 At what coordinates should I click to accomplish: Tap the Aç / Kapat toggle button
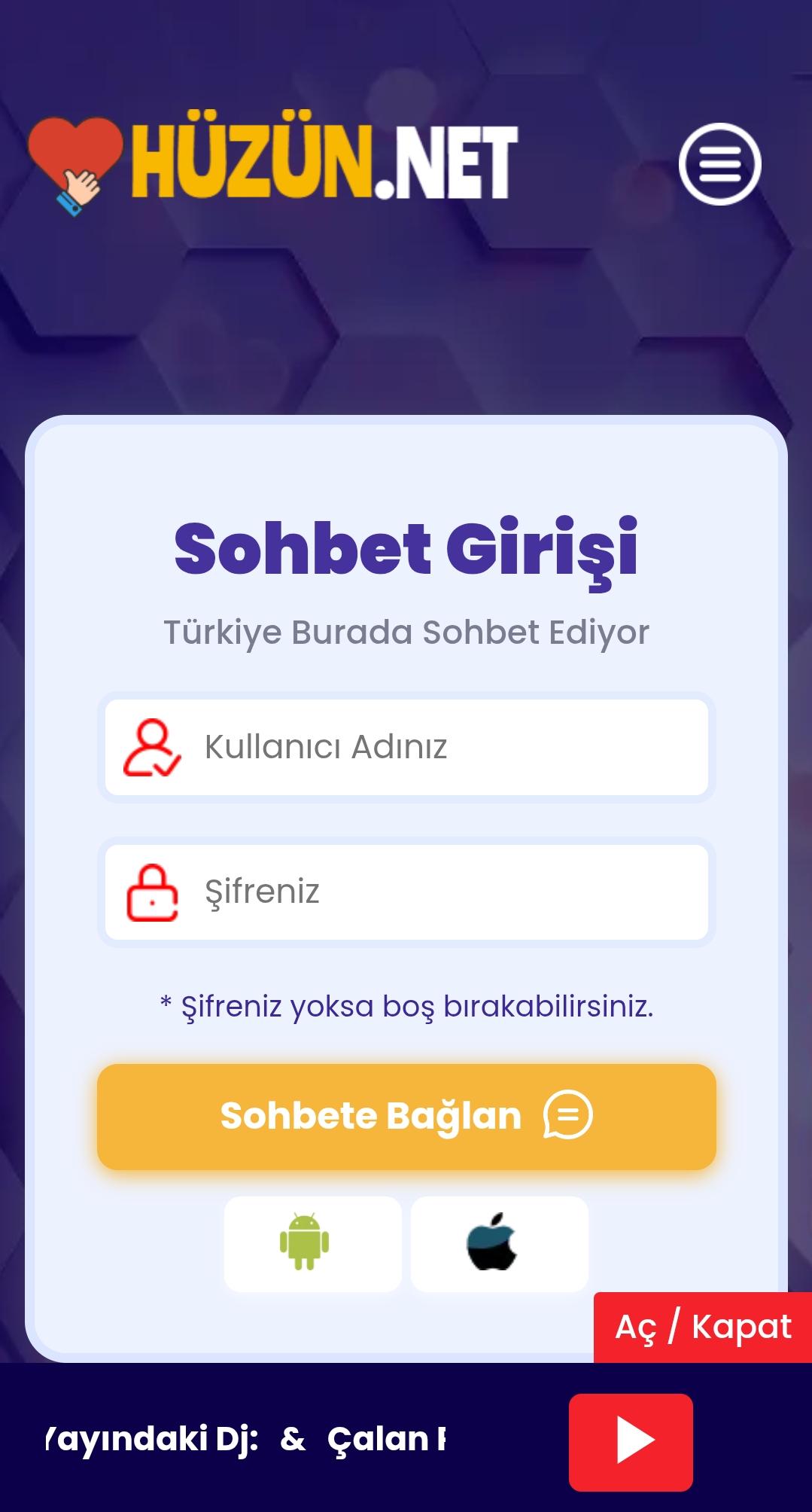pos(703,1327)
